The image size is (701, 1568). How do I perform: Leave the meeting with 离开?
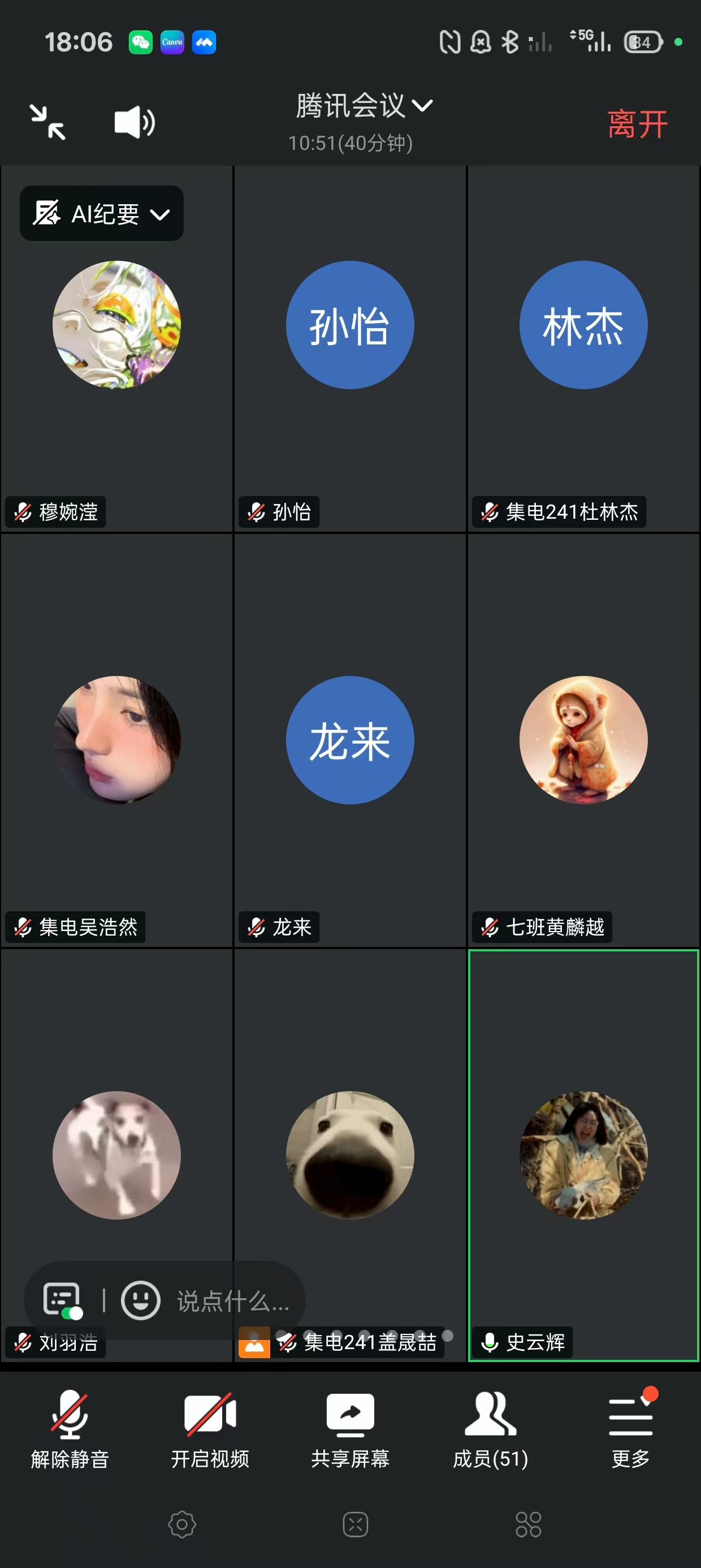pyautogui.click(x=637, y=124)
